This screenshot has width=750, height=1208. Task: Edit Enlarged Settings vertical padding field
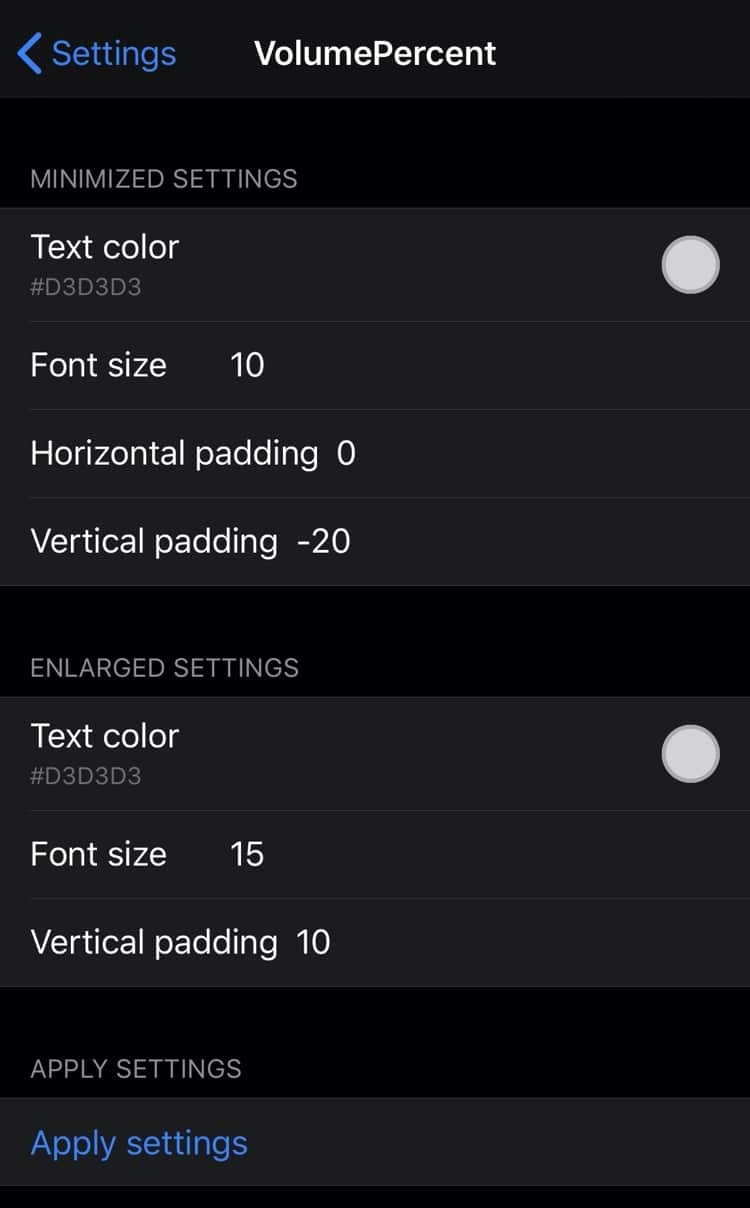(313, 942)
